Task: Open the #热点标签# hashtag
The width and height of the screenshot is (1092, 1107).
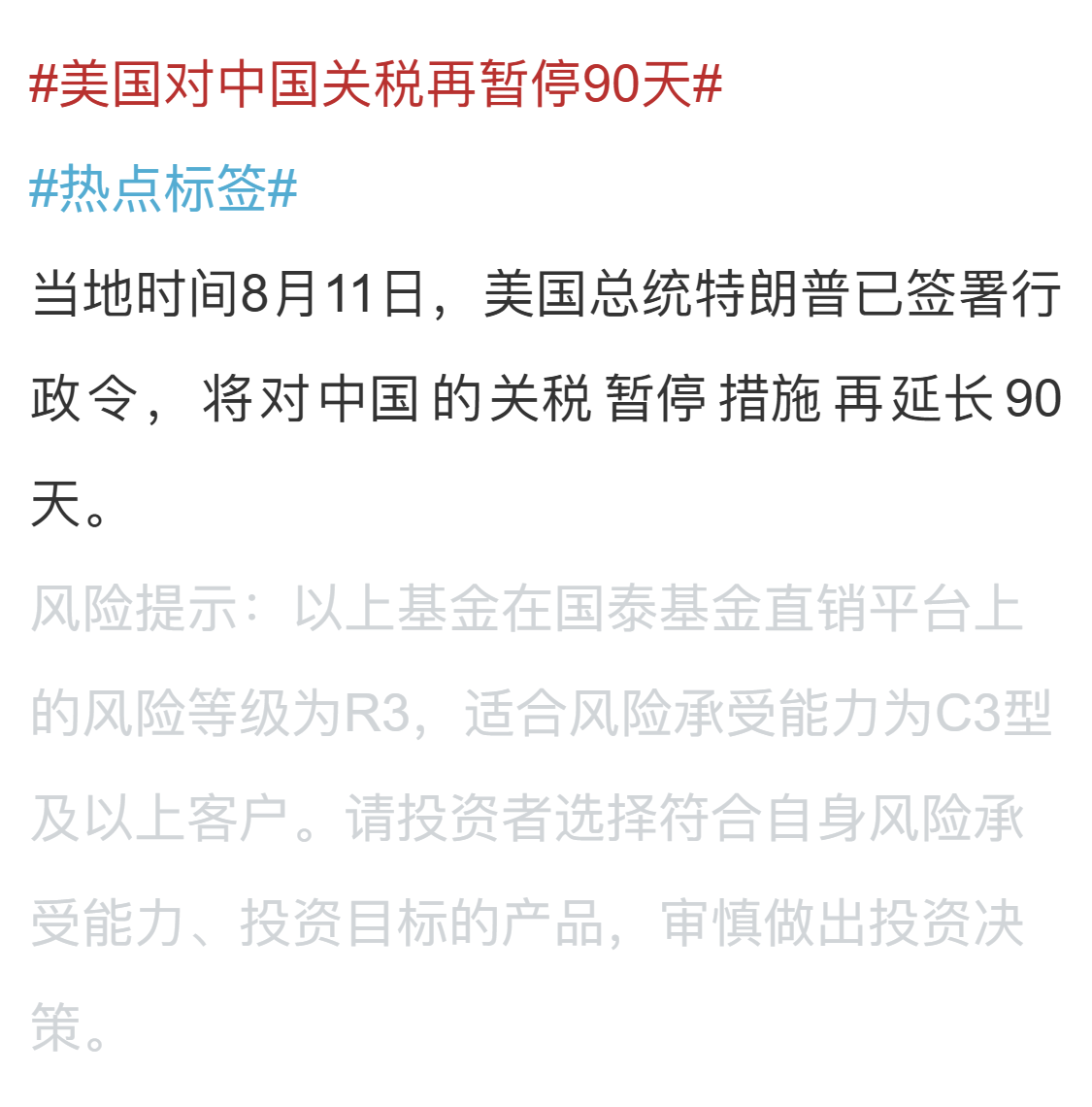Action: [x=163, y=188]
